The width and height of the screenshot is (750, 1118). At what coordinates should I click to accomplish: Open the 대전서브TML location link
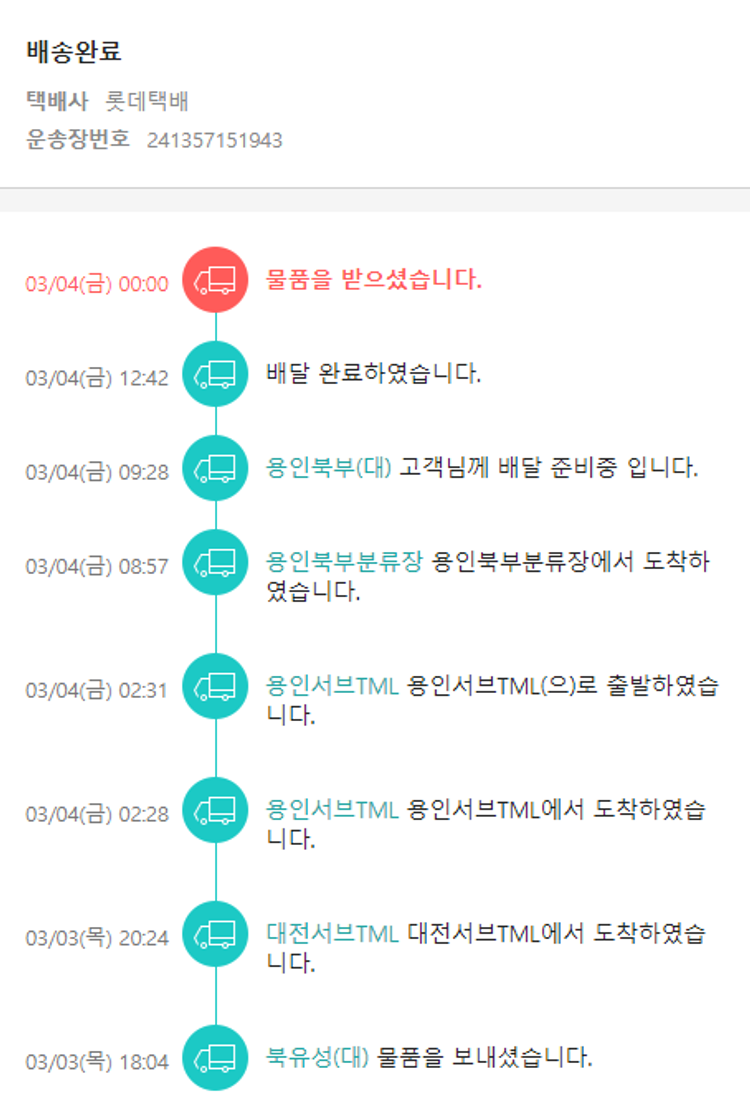coord(333,933)
